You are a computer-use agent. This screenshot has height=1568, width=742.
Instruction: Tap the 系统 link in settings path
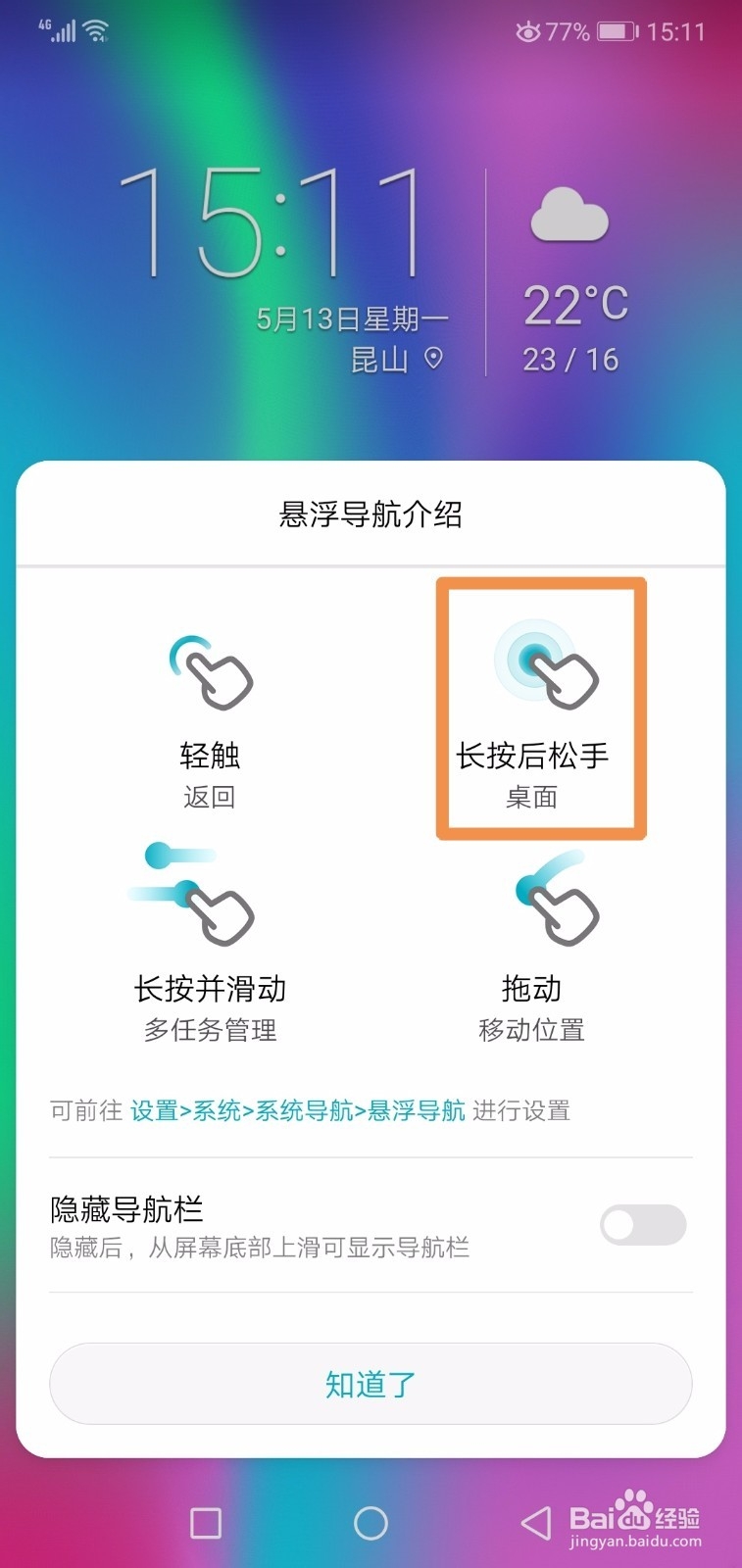point(218,1110)
